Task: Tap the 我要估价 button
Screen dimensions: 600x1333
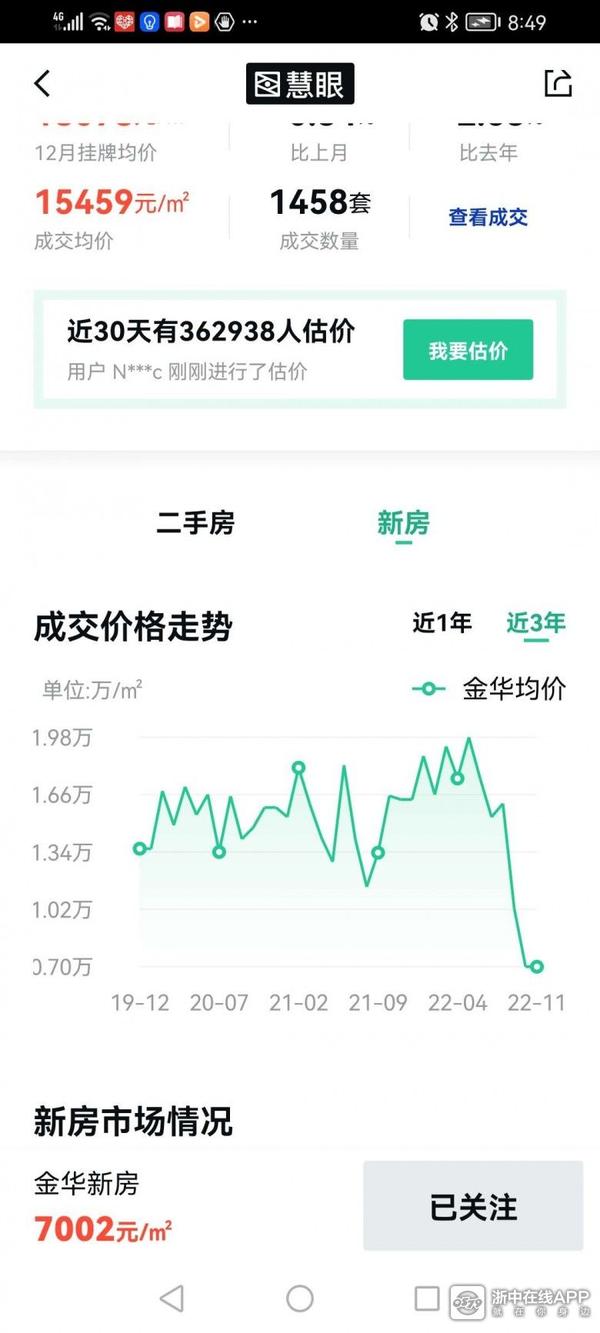Action: pos(468,350)
